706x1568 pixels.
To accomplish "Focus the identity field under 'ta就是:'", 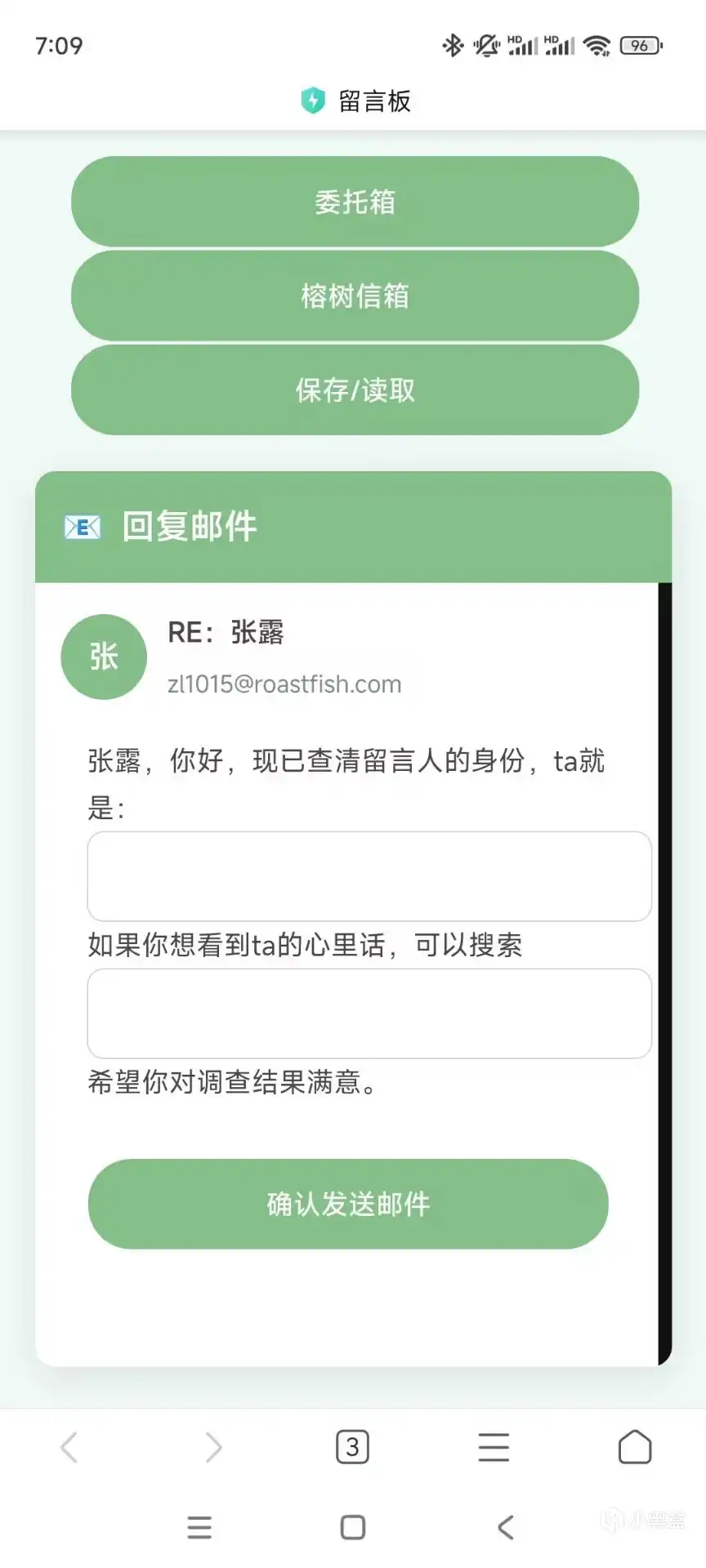I will pos(369,876).
